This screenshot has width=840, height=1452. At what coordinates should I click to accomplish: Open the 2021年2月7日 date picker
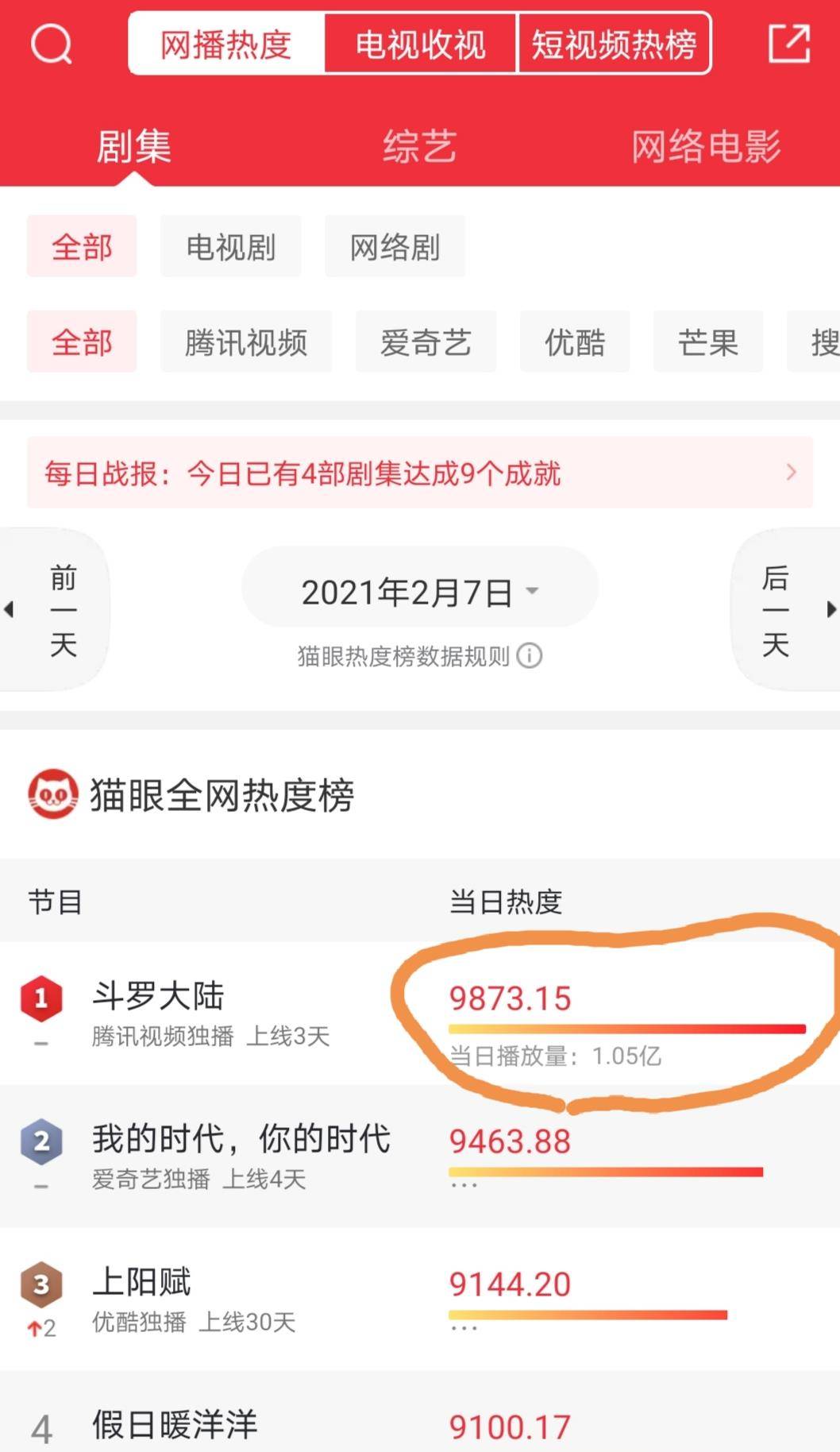pos(420,592)
